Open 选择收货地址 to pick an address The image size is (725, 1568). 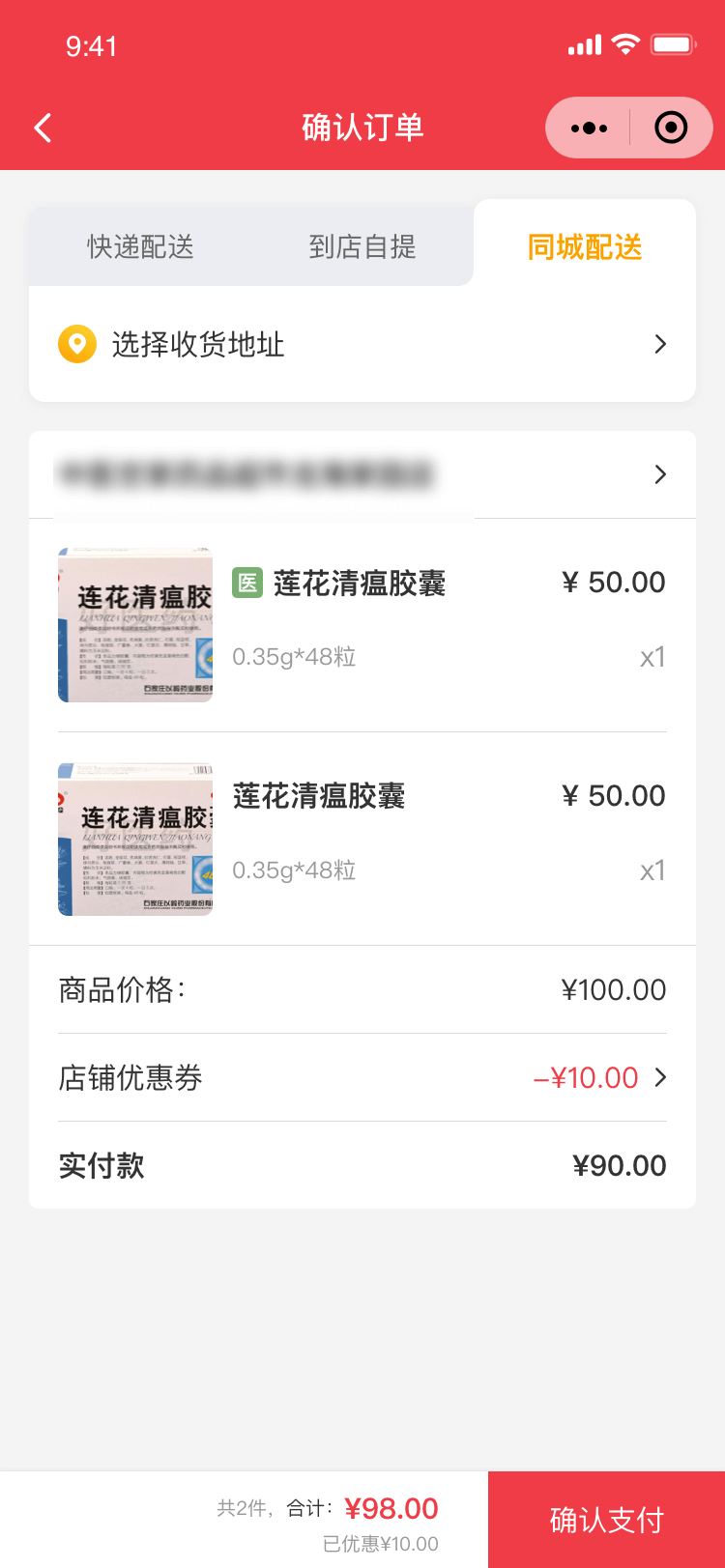tap(362, 344)
